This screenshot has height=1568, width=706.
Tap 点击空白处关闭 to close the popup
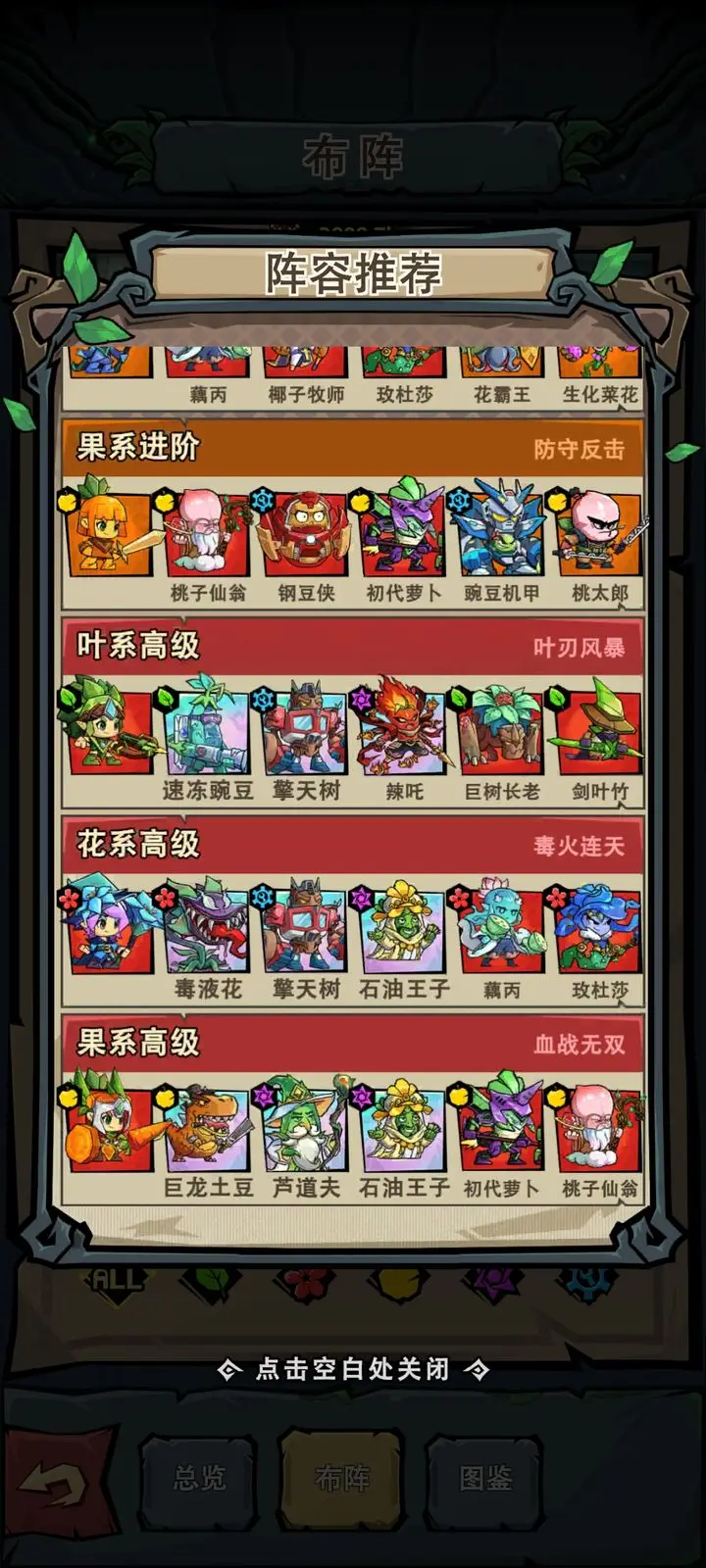(353, 1369)
